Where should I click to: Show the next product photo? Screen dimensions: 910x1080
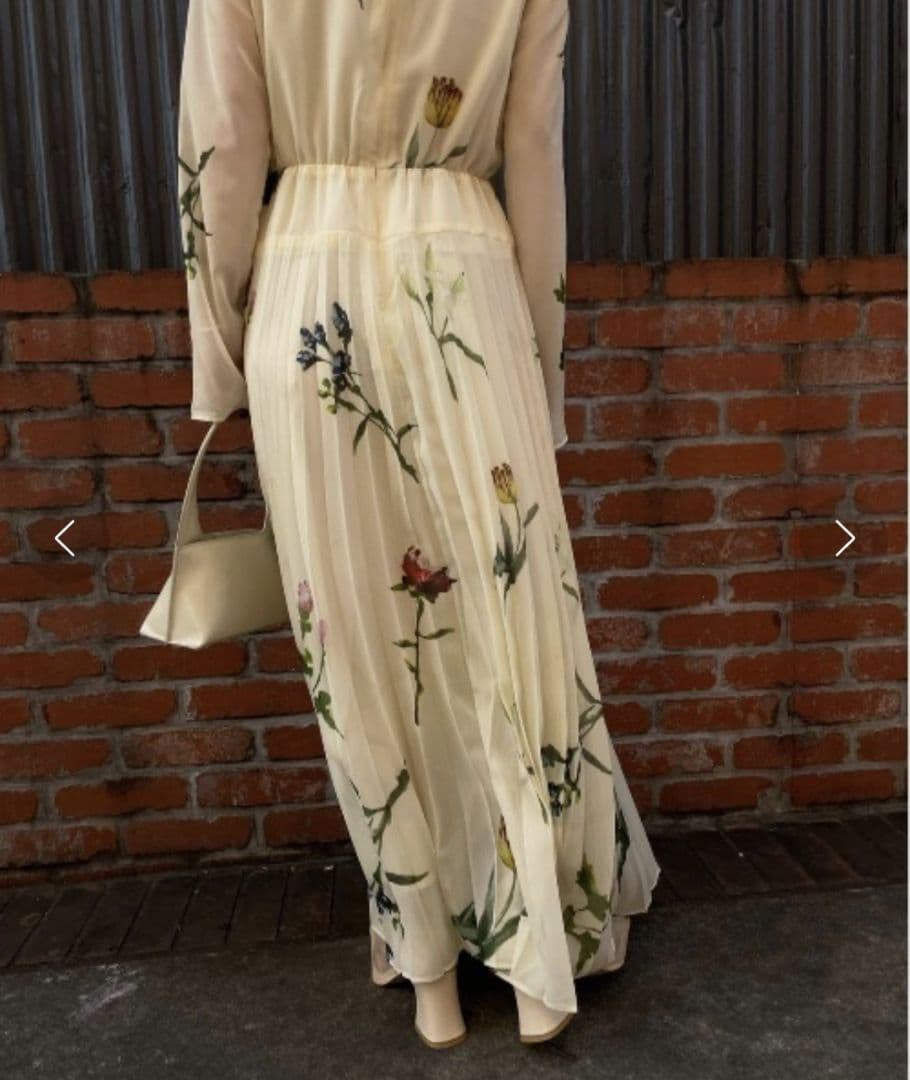(844, 538)
